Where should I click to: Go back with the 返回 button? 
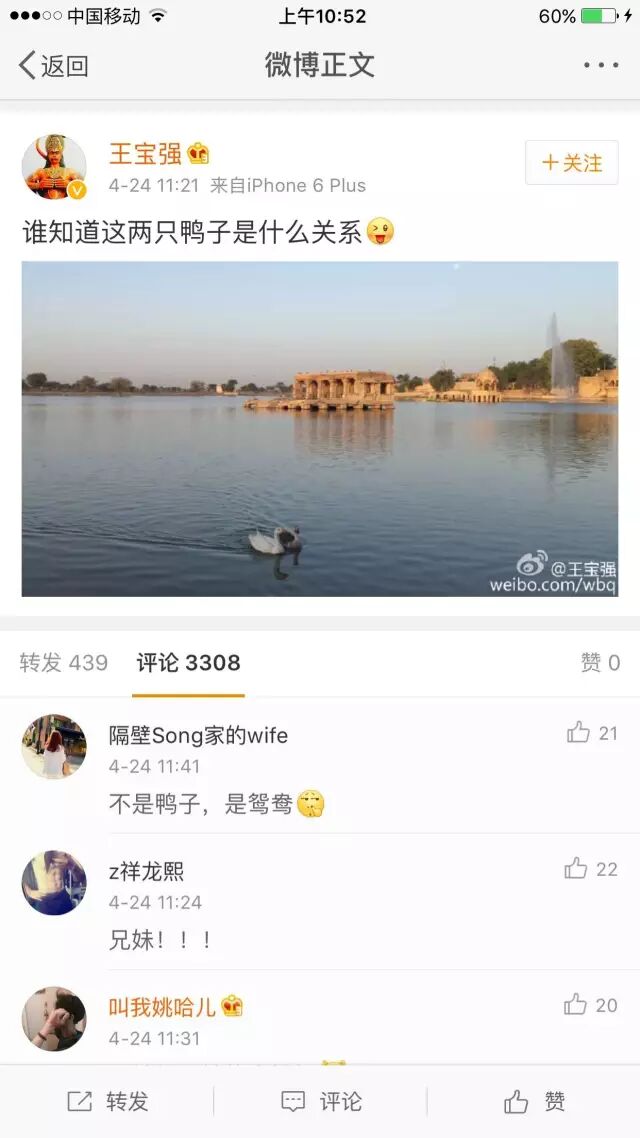54,66
